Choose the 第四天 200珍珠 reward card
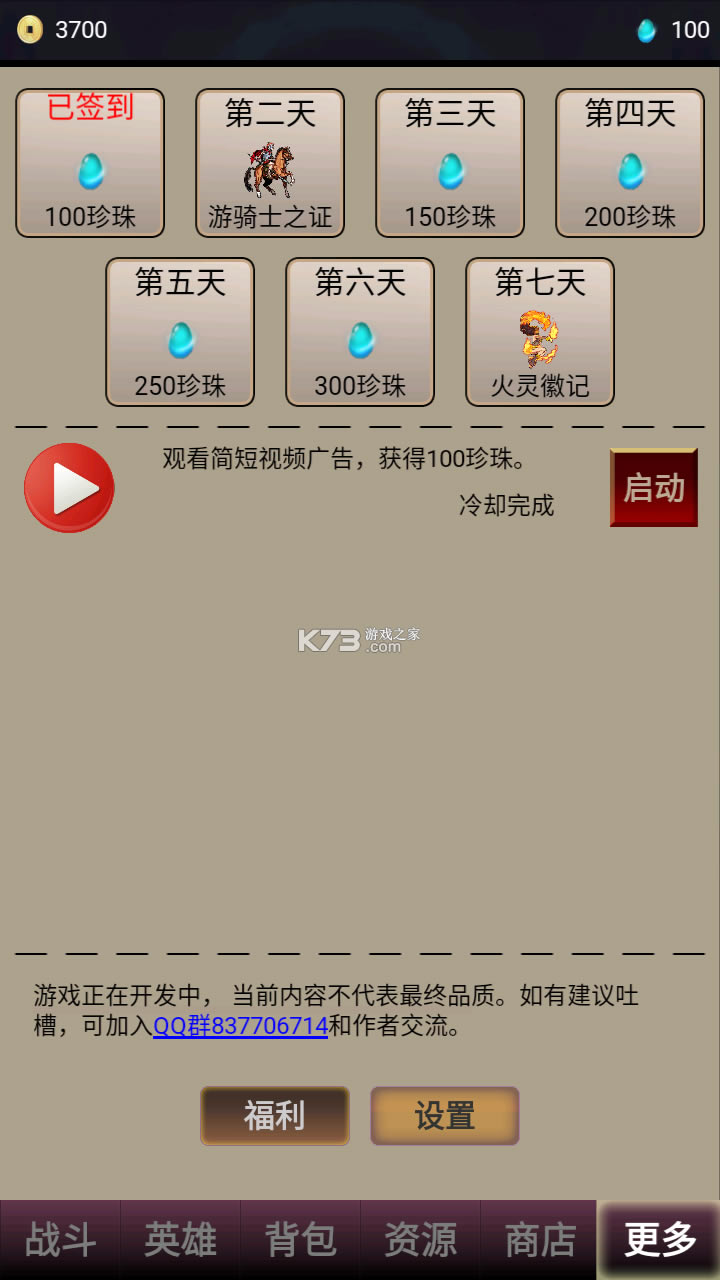The image size is (720, 1280). 630,163
